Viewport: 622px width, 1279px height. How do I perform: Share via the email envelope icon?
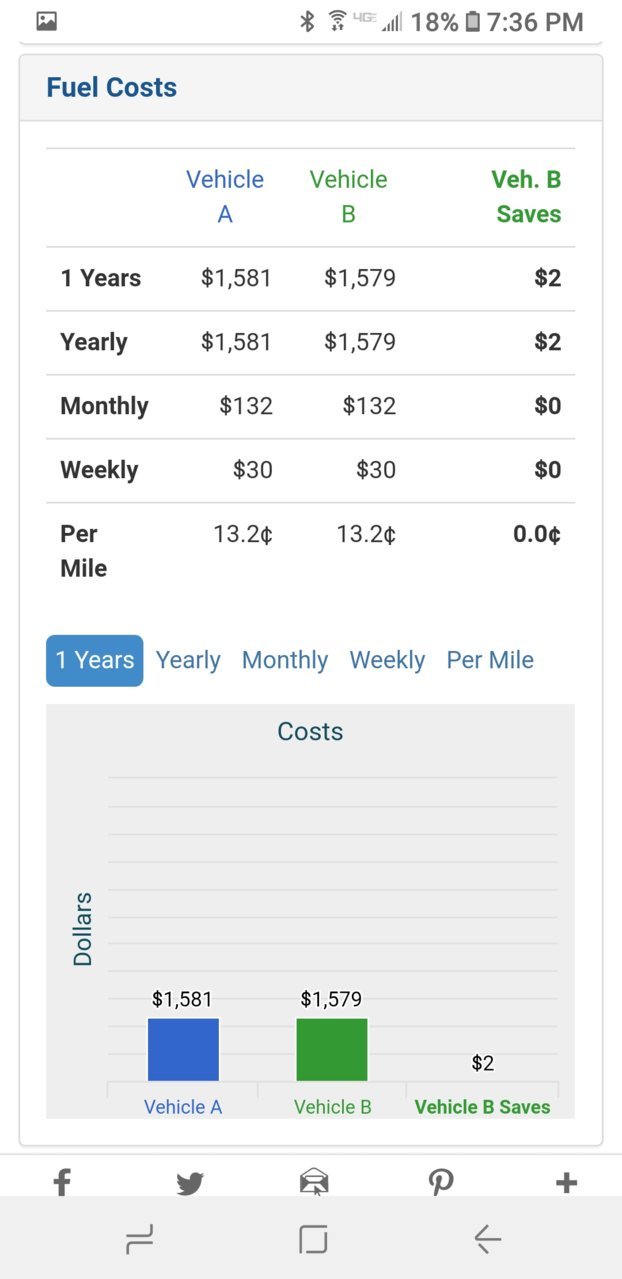click(314, 1183)
